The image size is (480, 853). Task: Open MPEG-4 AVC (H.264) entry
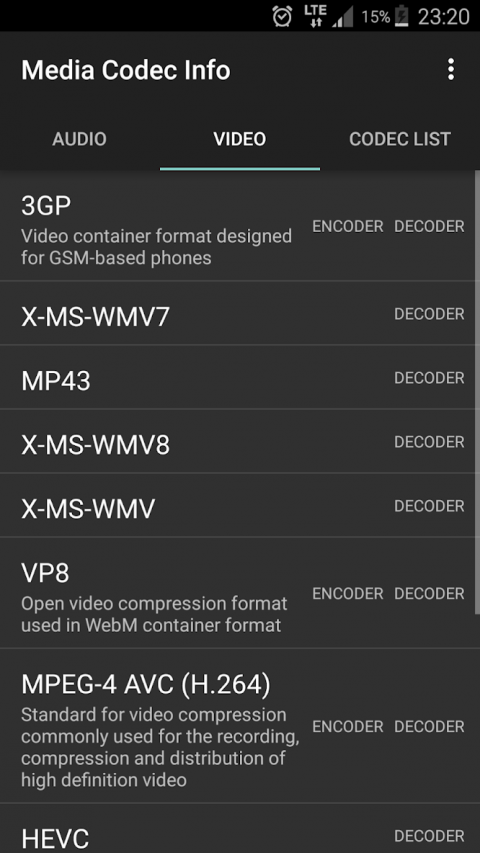237,726
